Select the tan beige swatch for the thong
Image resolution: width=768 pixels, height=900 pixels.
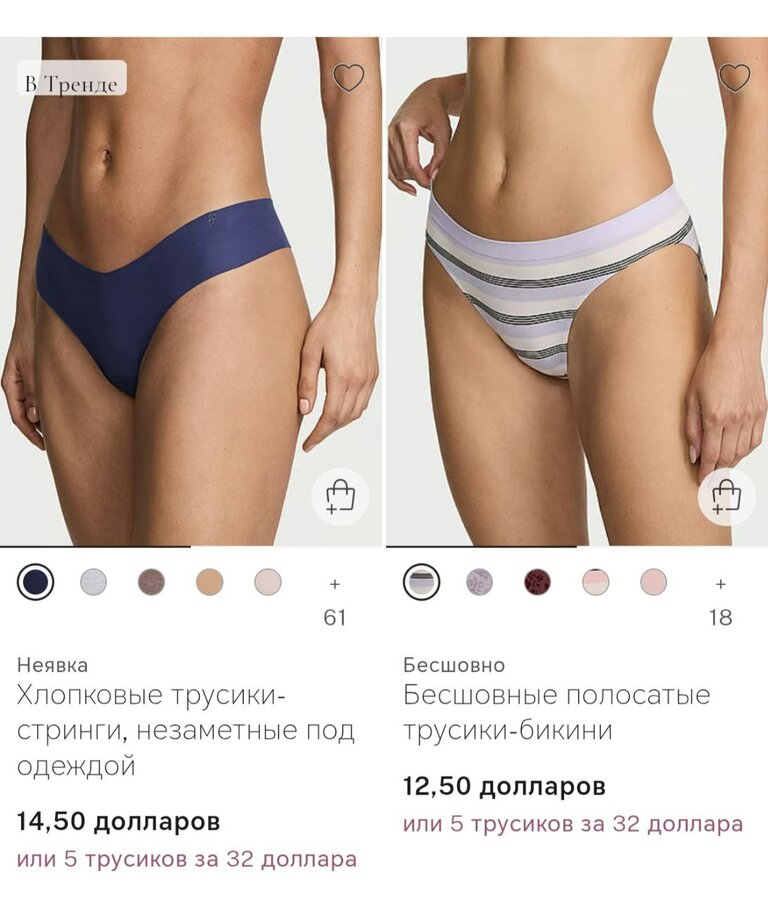click(x=209, y=582)
